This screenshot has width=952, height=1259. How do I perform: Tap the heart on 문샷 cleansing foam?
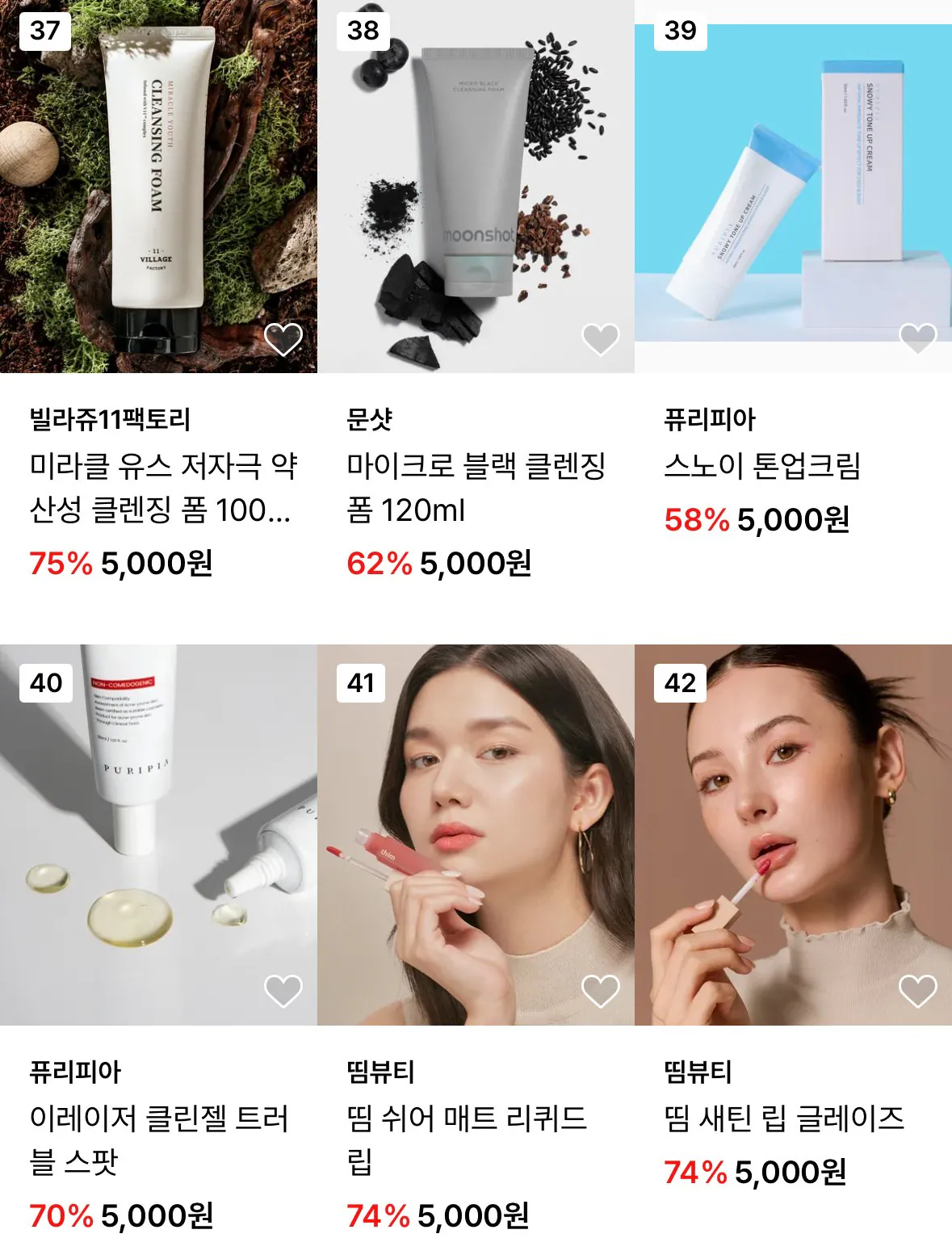[601, 339]
